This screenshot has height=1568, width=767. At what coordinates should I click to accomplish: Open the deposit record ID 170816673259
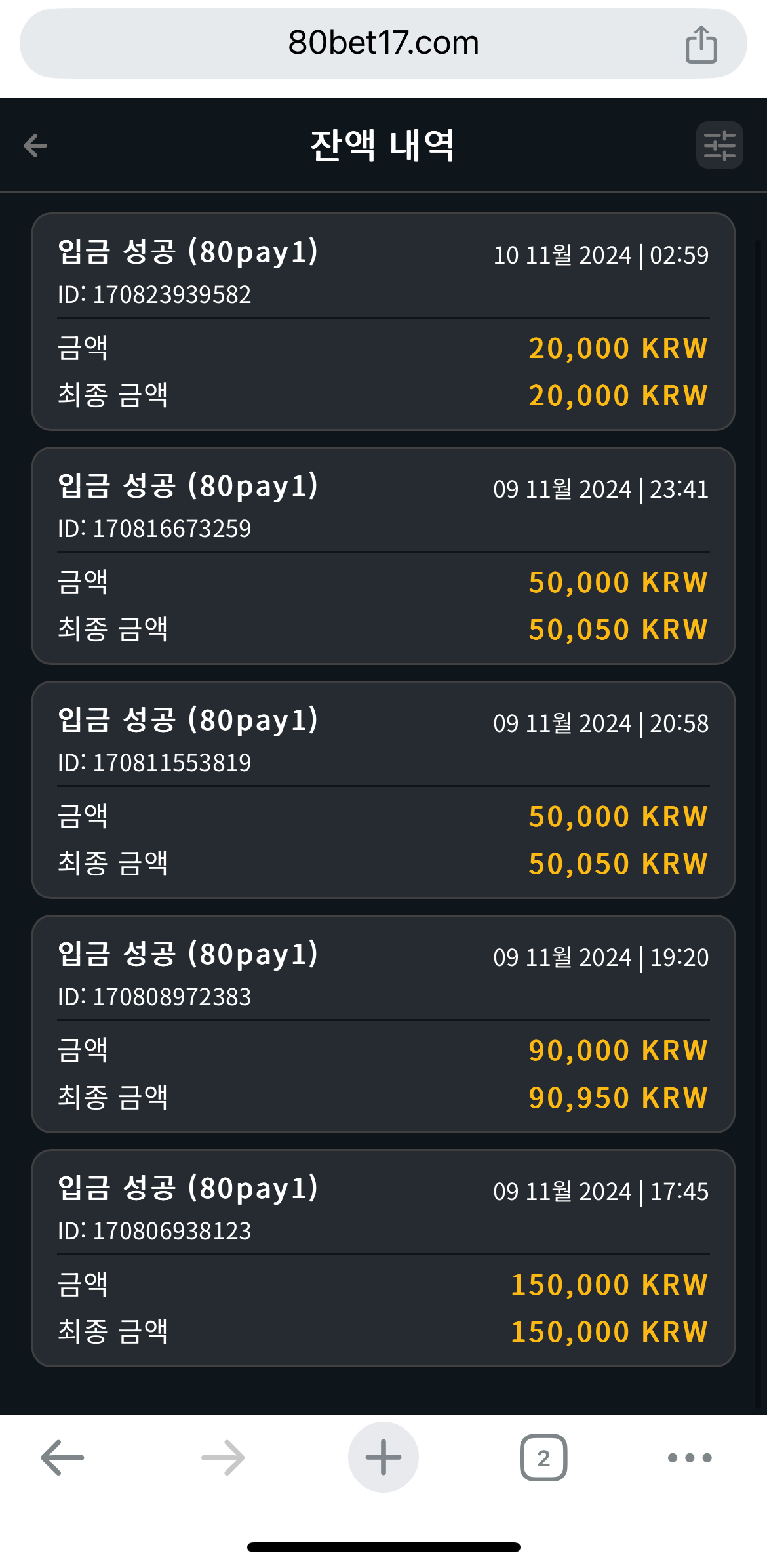pos(383,555)
